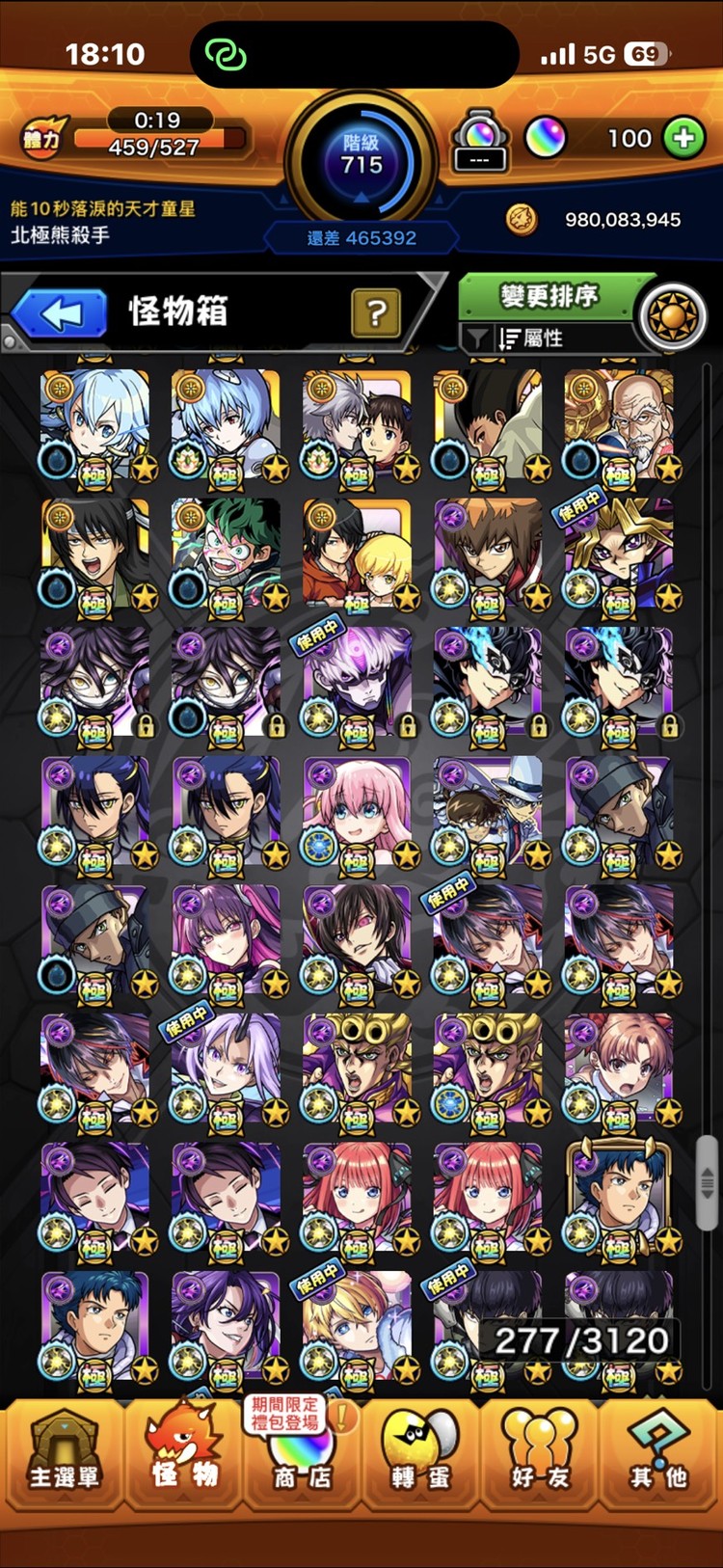Image resolution: width=723 pixels, height=1568 pixels.
Task: Open the question mark help button
Action: [376, 311]
